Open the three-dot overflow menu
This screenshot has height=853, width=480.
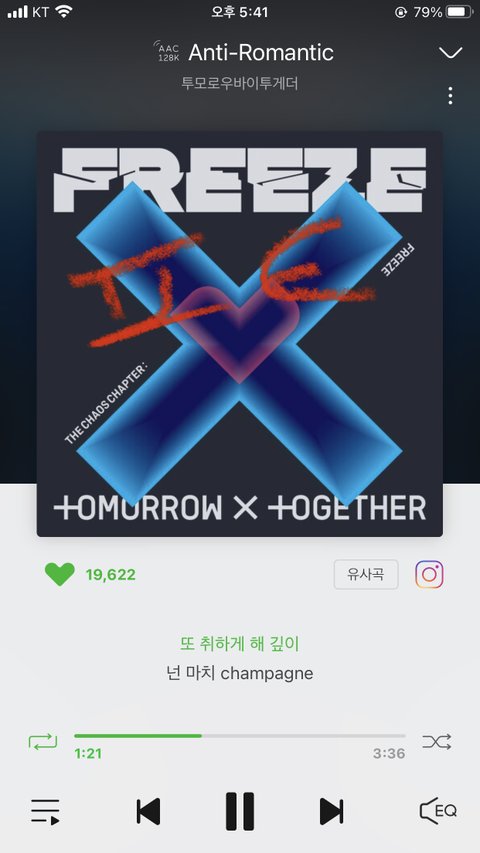pyautogui.click(x=450, y=96)
